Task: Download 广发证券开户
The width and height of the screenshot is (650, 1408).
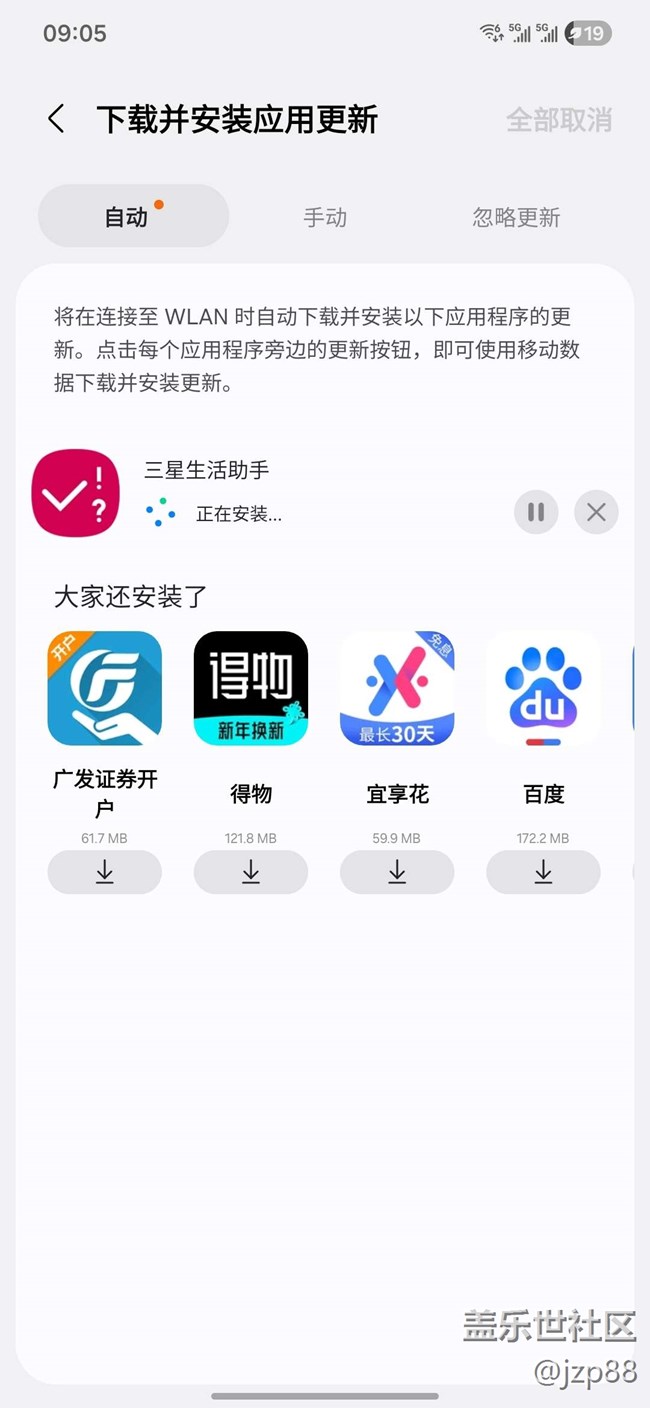Action: pyautogui.click(x=105, y=872)
